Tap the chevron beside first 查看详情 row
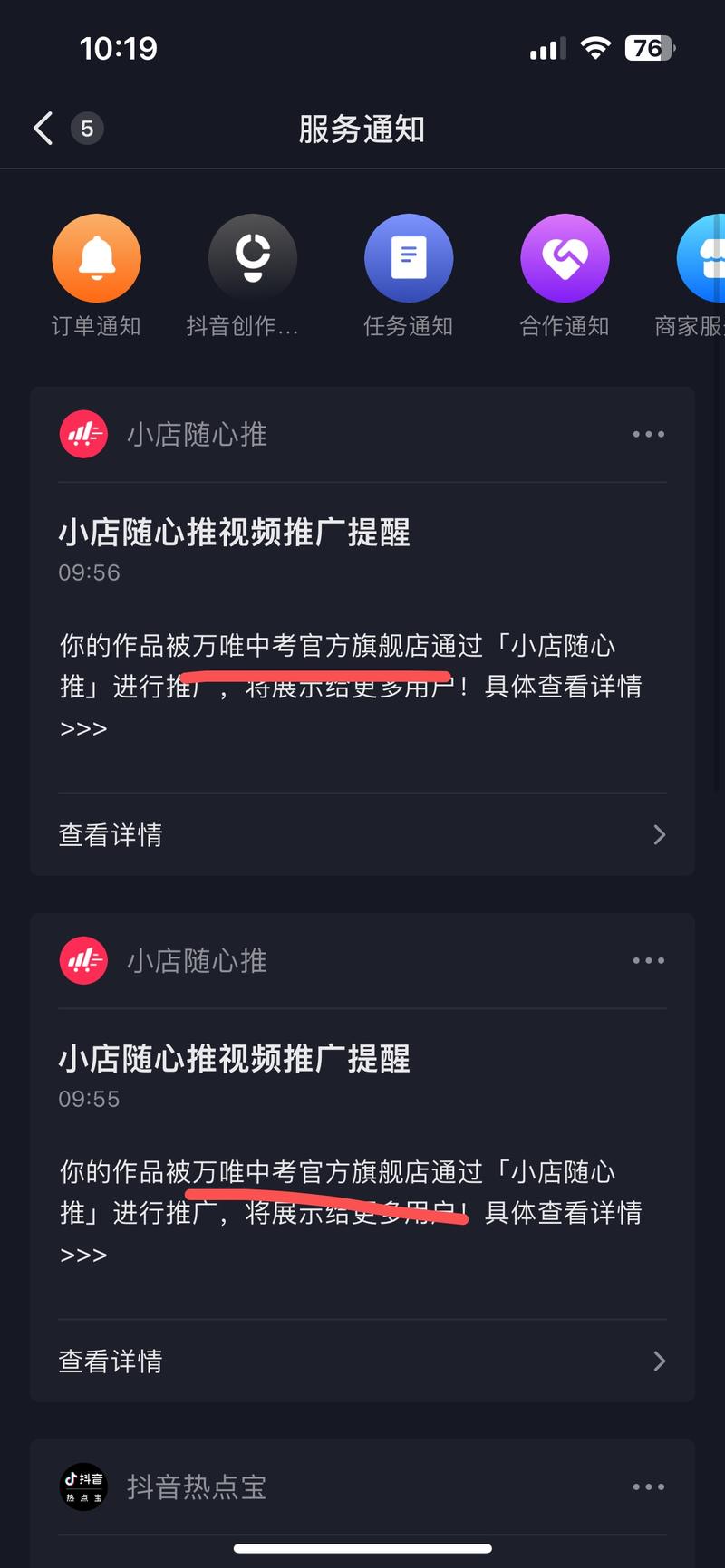Image resolution: width=725 pixels, height=1568 pixels. (x=660, y=834)
